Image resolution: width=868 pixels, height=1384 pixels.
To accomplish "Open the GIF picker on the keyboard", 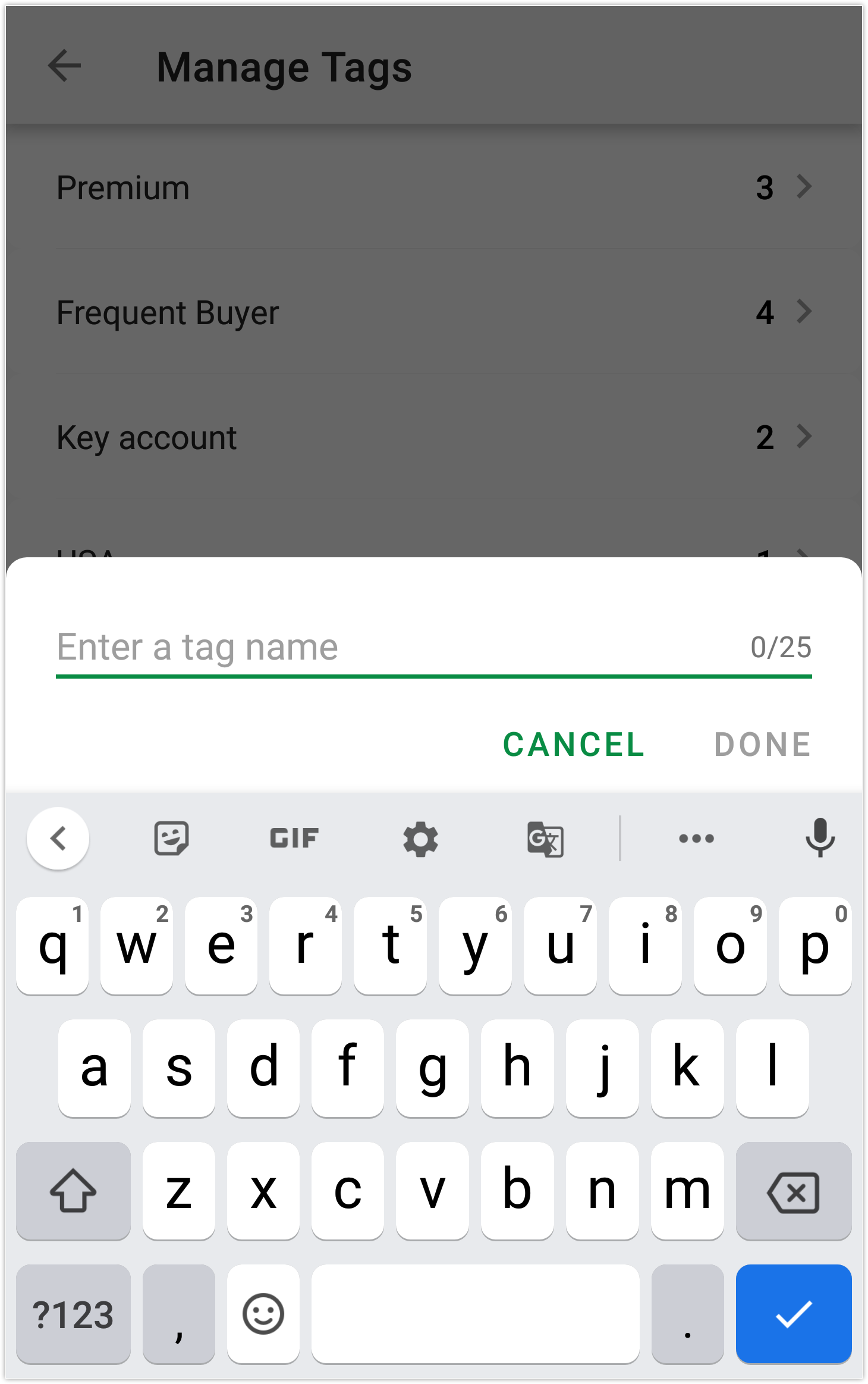I will click(x=293, y=839).
